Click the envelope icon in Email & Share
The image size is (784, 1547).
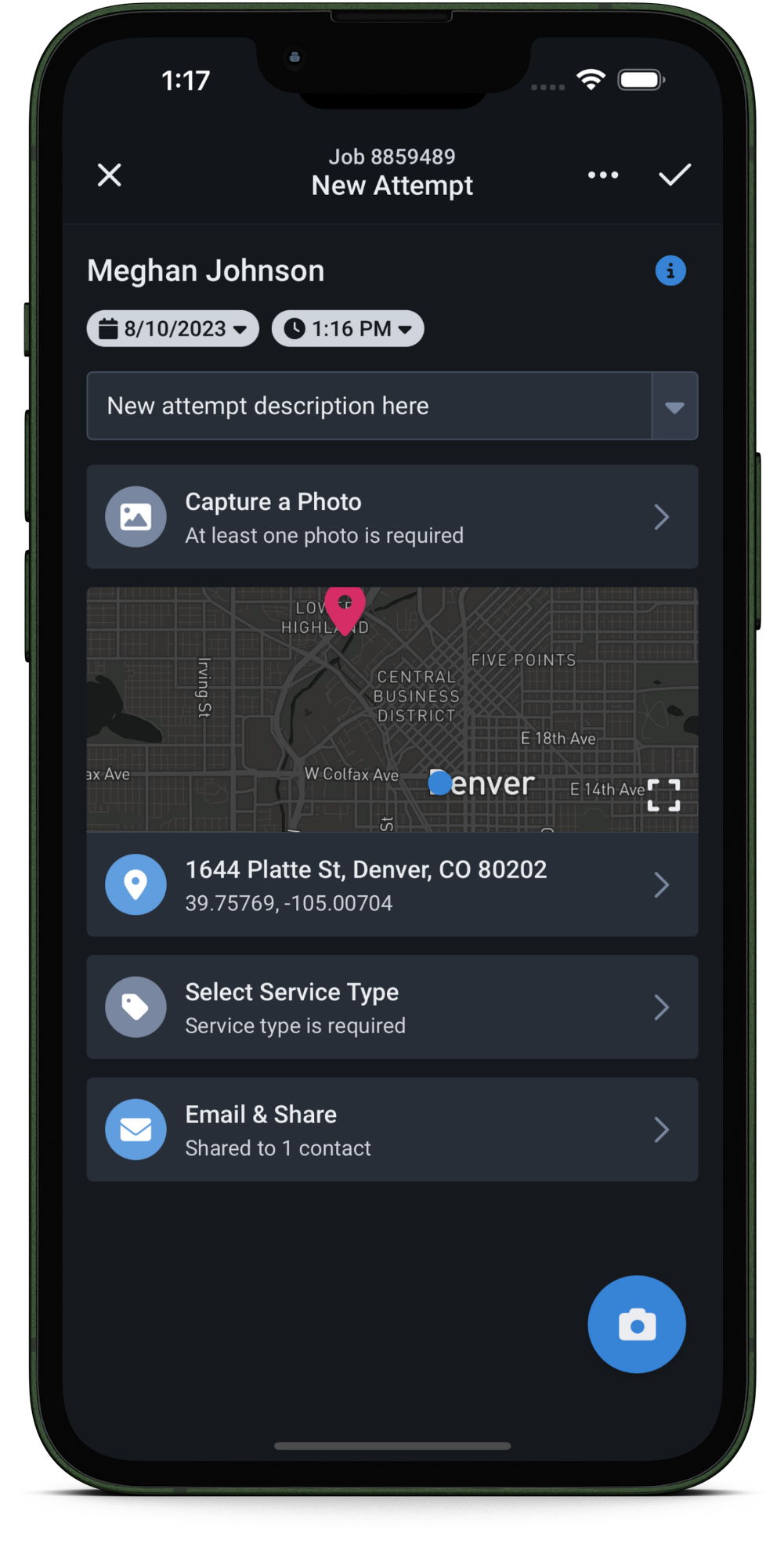point(135,1130)
